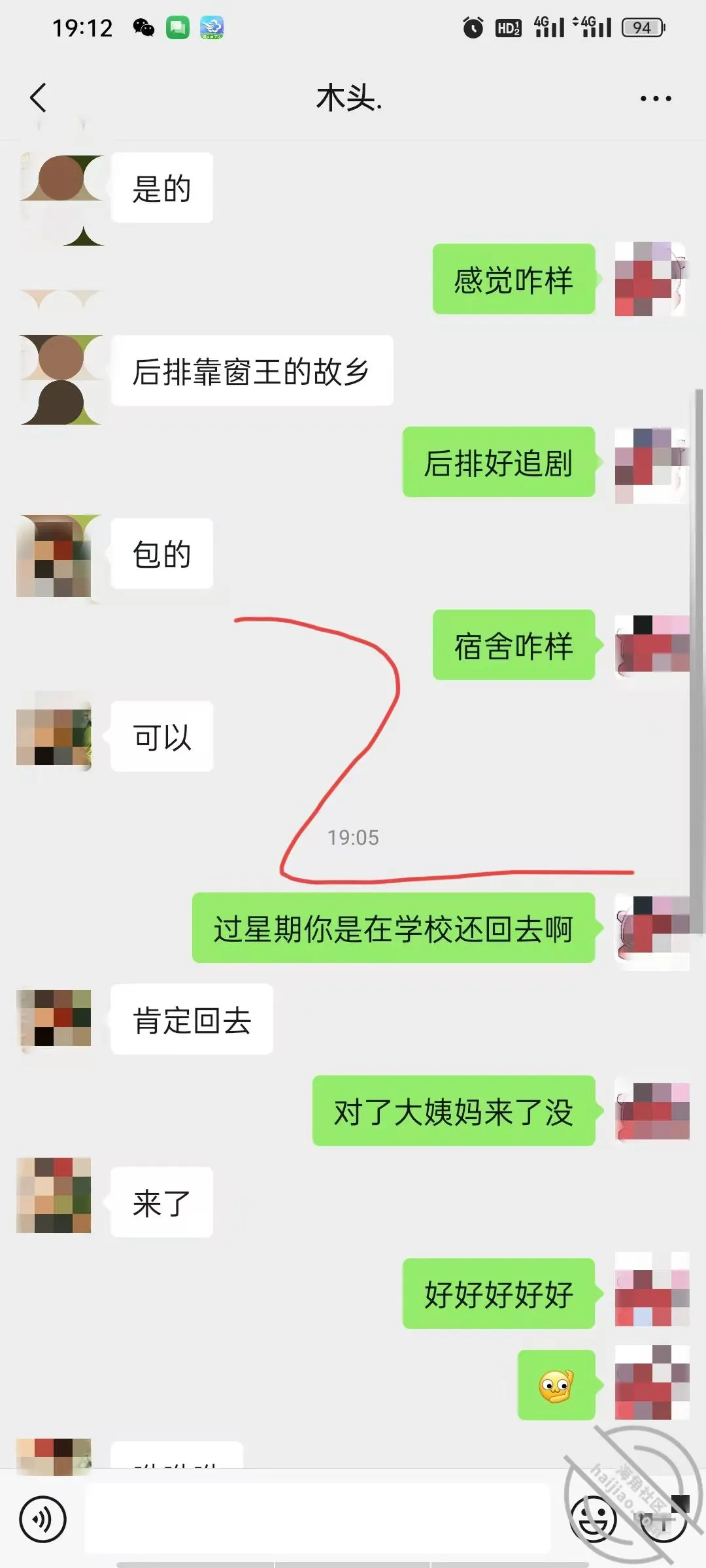Open the three-dot chat options menu
Image resolution: width=706 pixels, height=1568 pixels.
click(x=656, y=99)
